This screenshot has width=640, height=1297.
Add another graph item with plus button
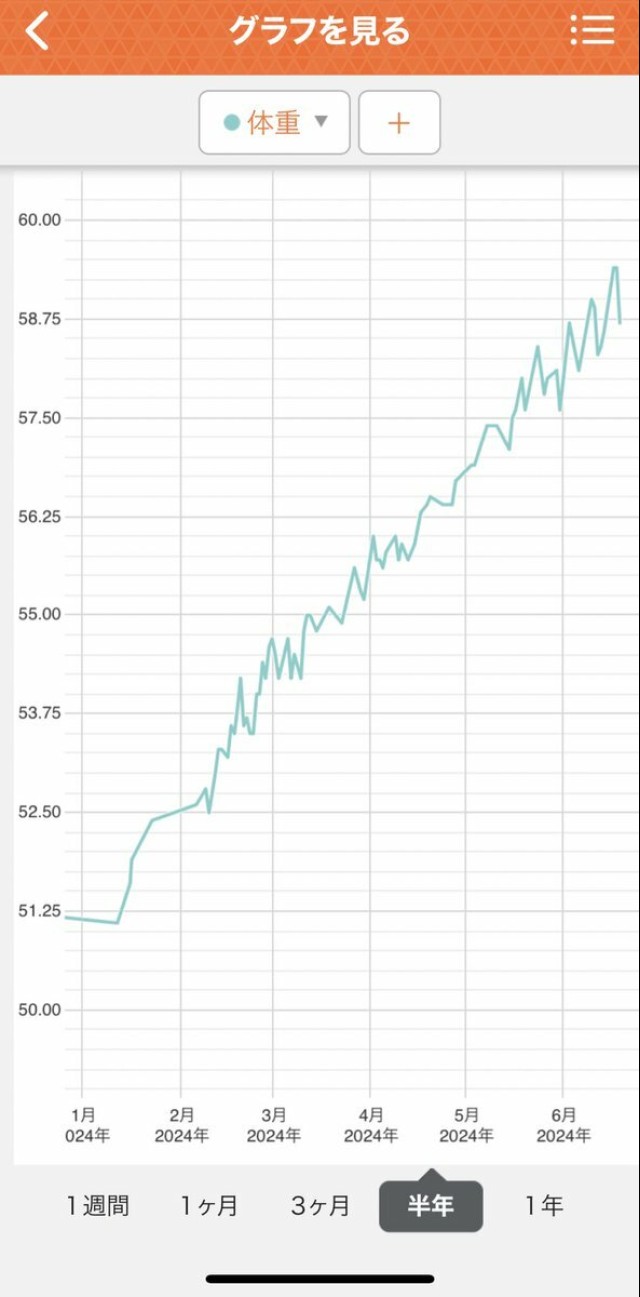[x=399, y=123]
